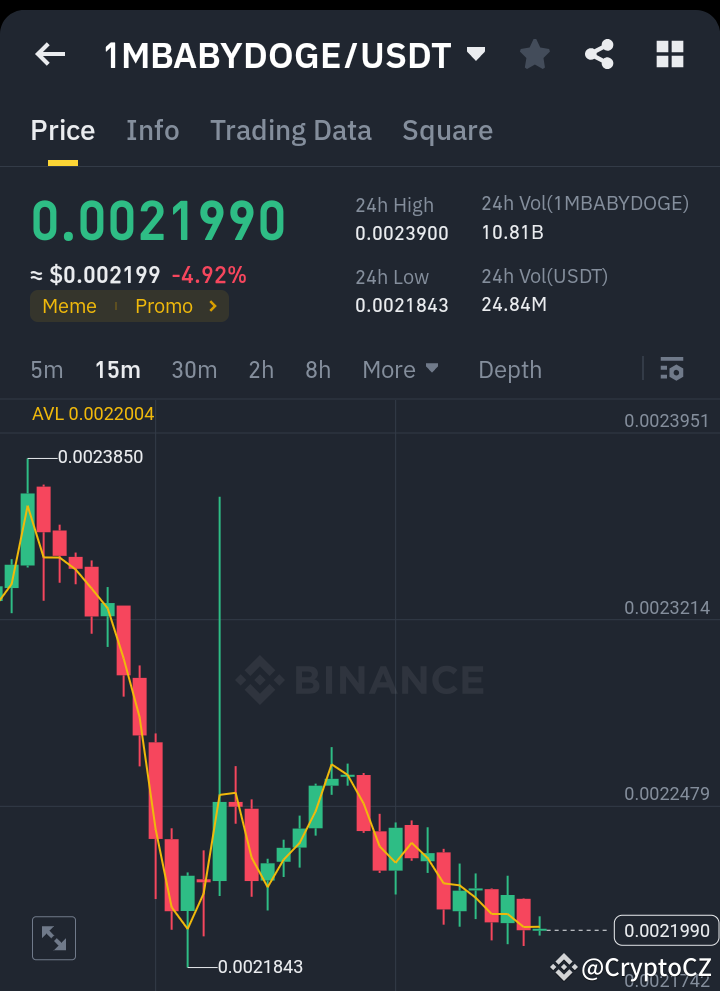Expand chart to fullscreen with bottom-left icon
The image size is (720, 991).
click(x=54, y=937)
